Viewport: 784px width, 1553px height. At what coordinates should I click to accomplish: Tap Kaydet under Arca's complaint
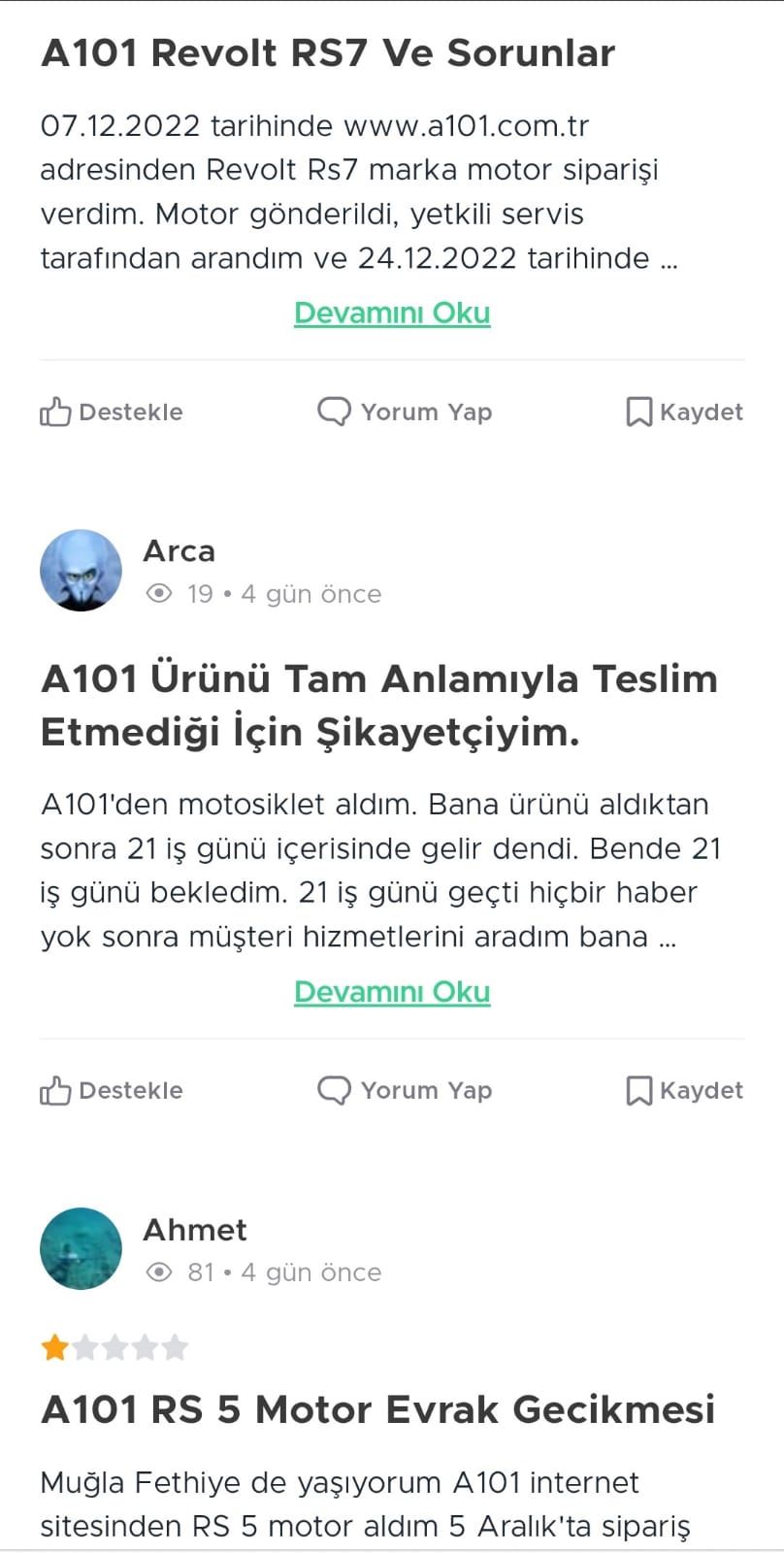(684, 1091)
